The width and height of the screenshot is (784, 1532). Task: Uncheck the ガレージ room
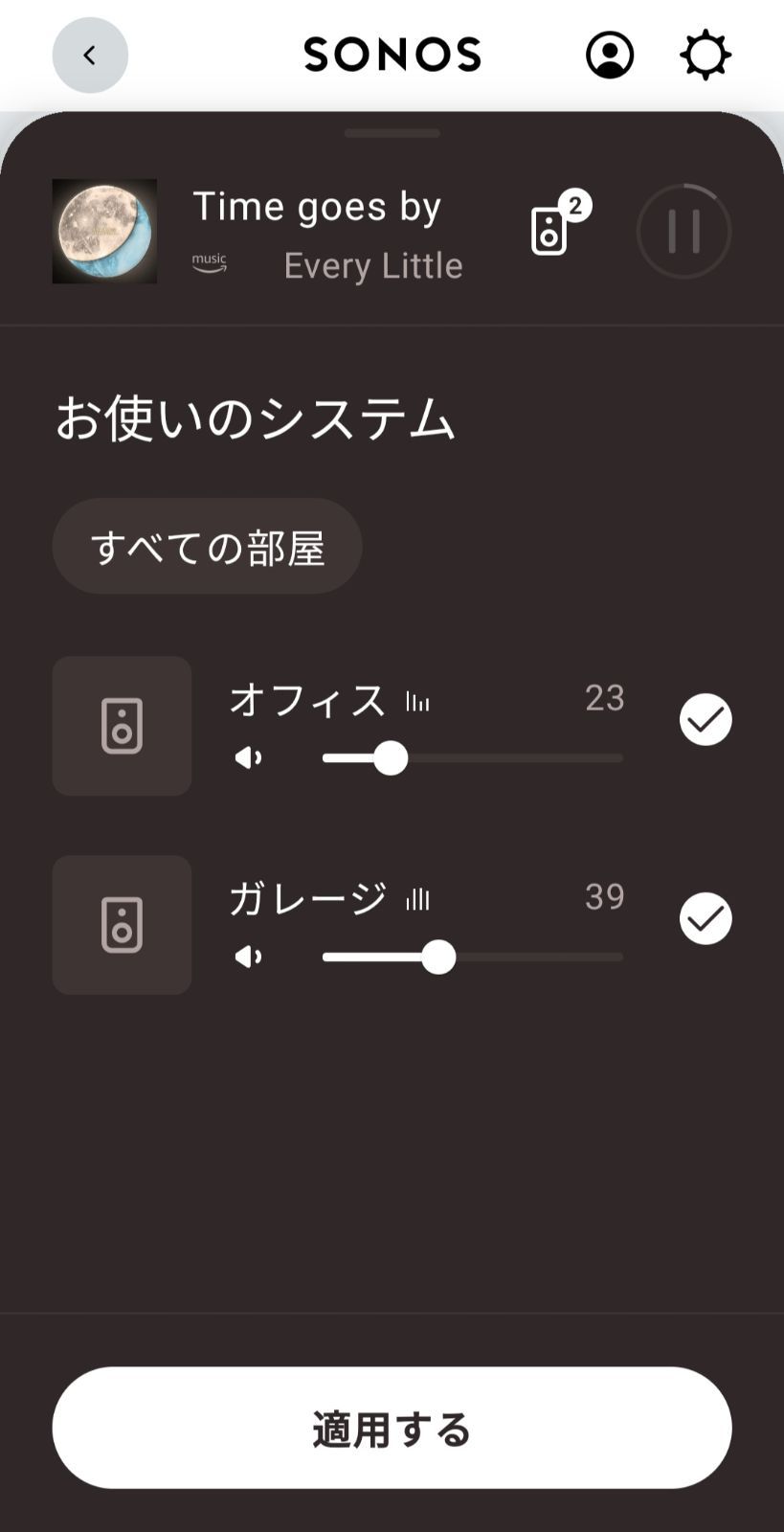tap(706, 919)
